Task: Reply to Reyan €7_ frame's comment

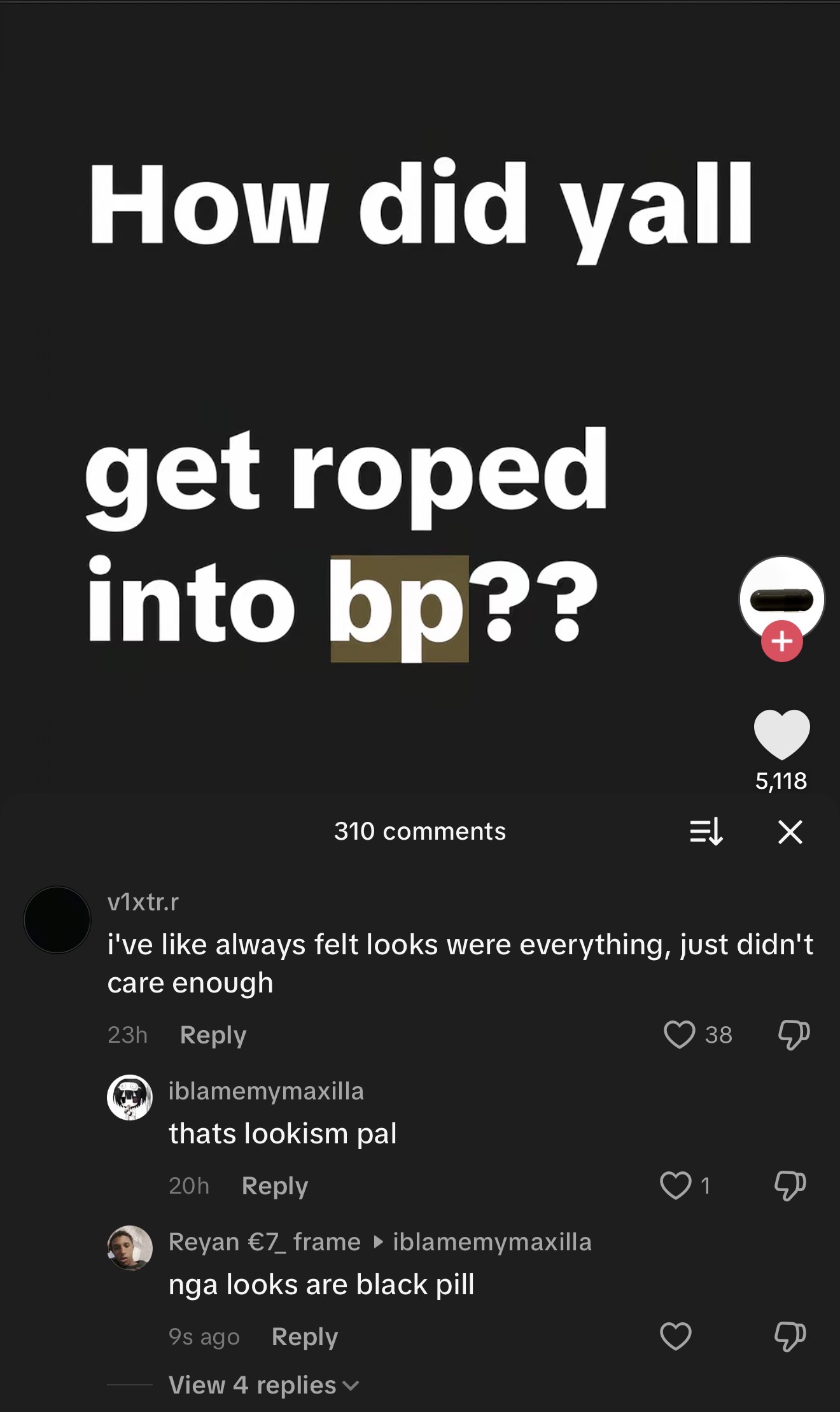Action: point(304,1336)
